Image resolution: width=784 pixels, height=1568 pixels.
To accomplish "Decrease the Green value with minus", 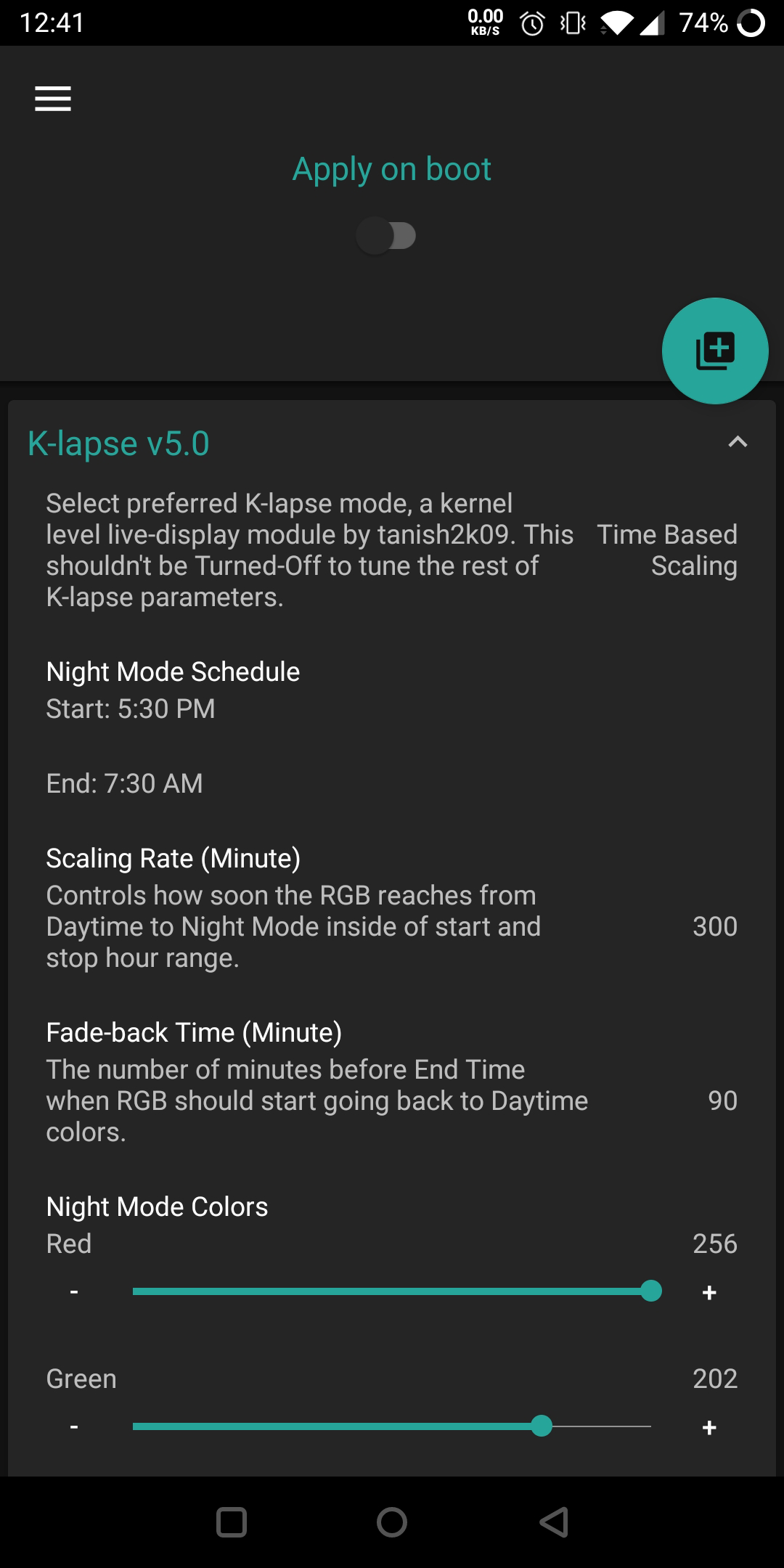I will point(74,1427).
